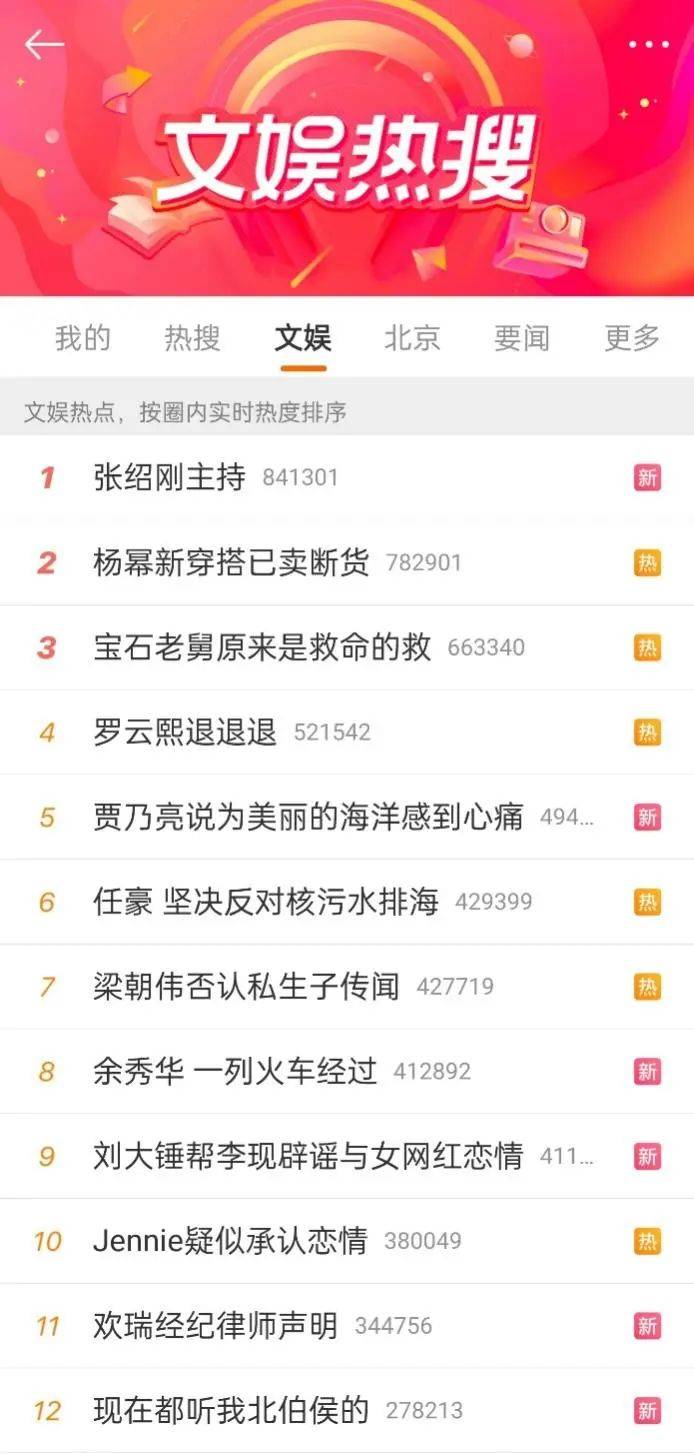This screenshot has width=694, height=1454.
Task: Open topic 欢瑞经纪律师声明
Action: pos(215,1327)
